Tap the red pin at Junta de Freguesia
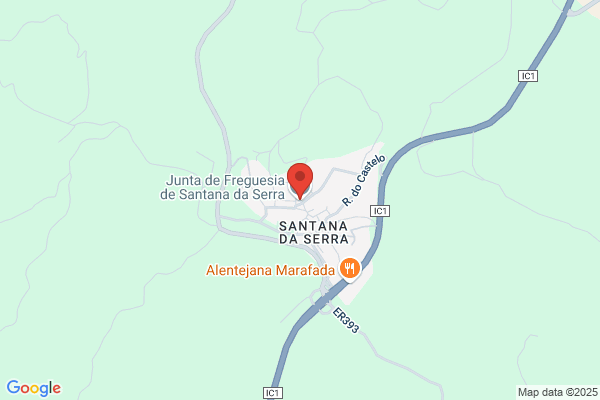 pyautogui.click(x=300, y=181)
